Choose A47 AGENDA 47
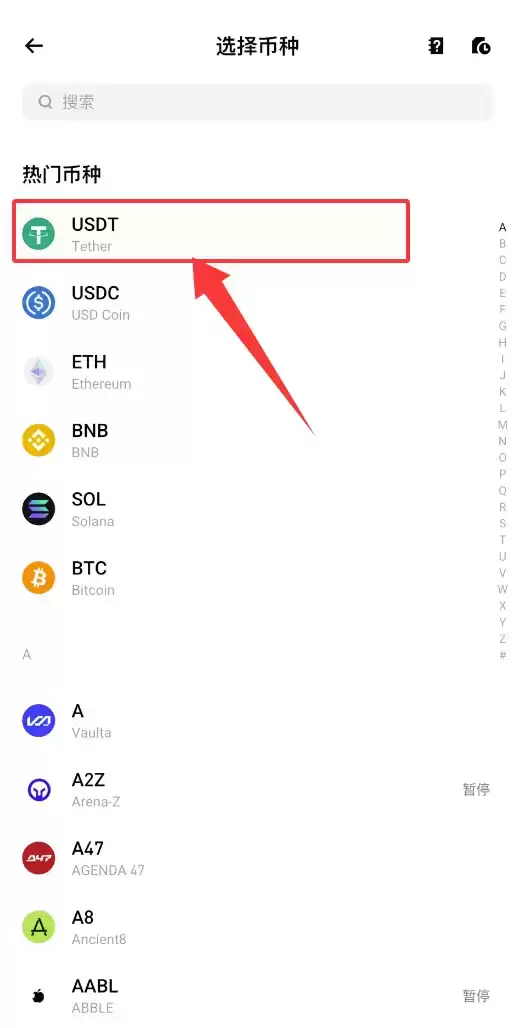 [257, 858]
